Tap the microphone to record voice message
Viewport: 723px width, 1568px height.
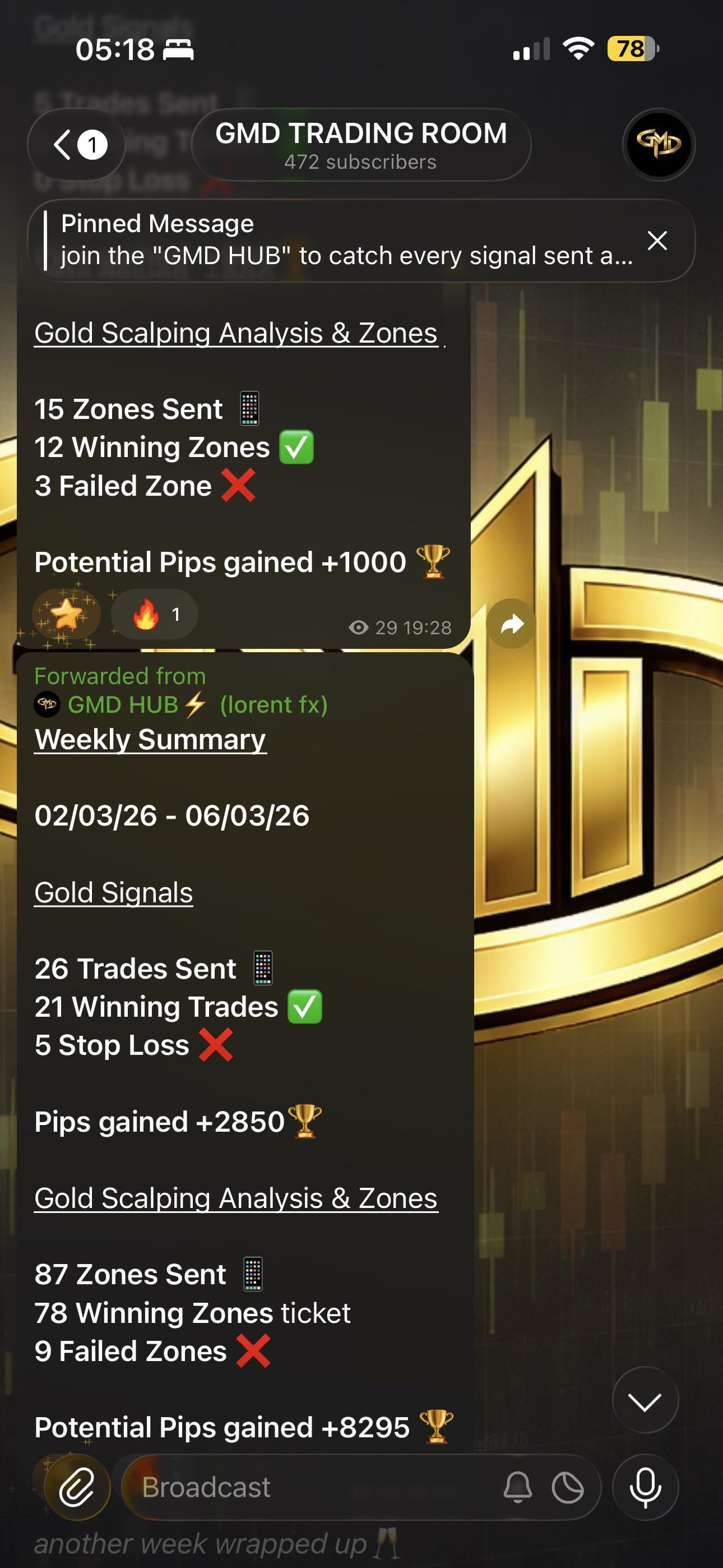pyautogui.click(x=645, y=1487)
